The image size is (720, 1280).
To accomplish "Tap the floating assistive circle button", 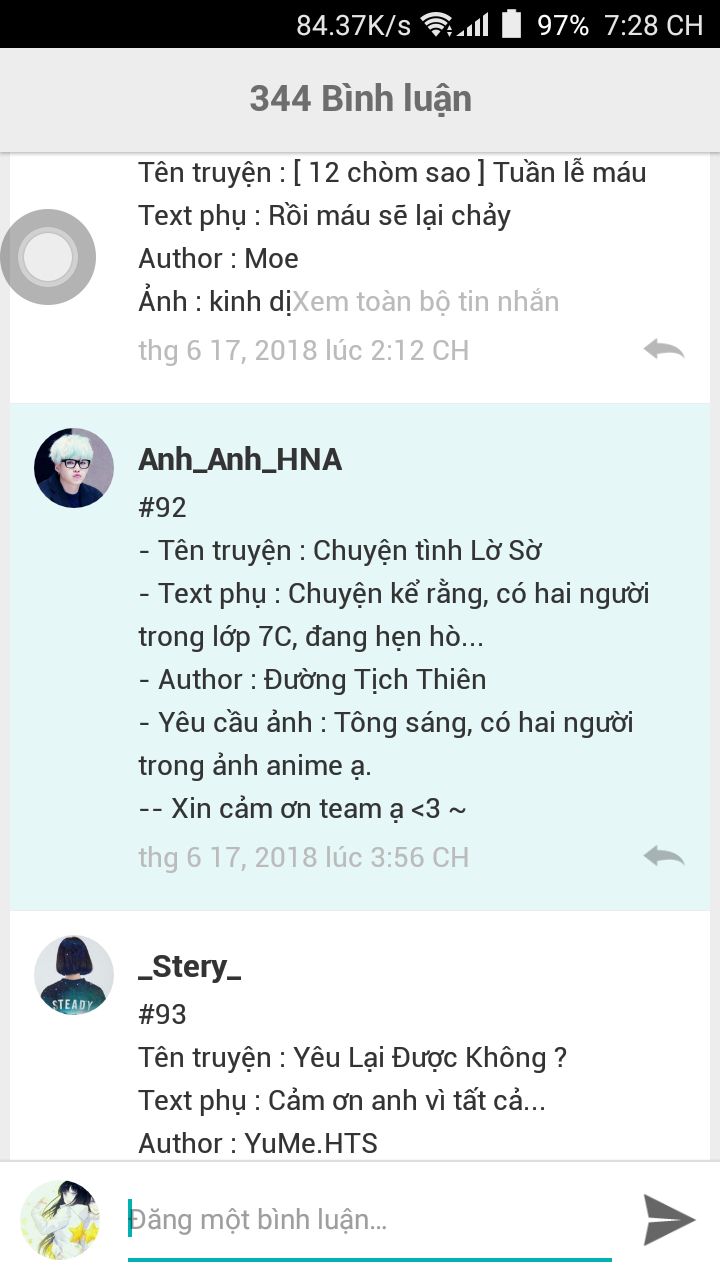I will (x=48, y=258).
